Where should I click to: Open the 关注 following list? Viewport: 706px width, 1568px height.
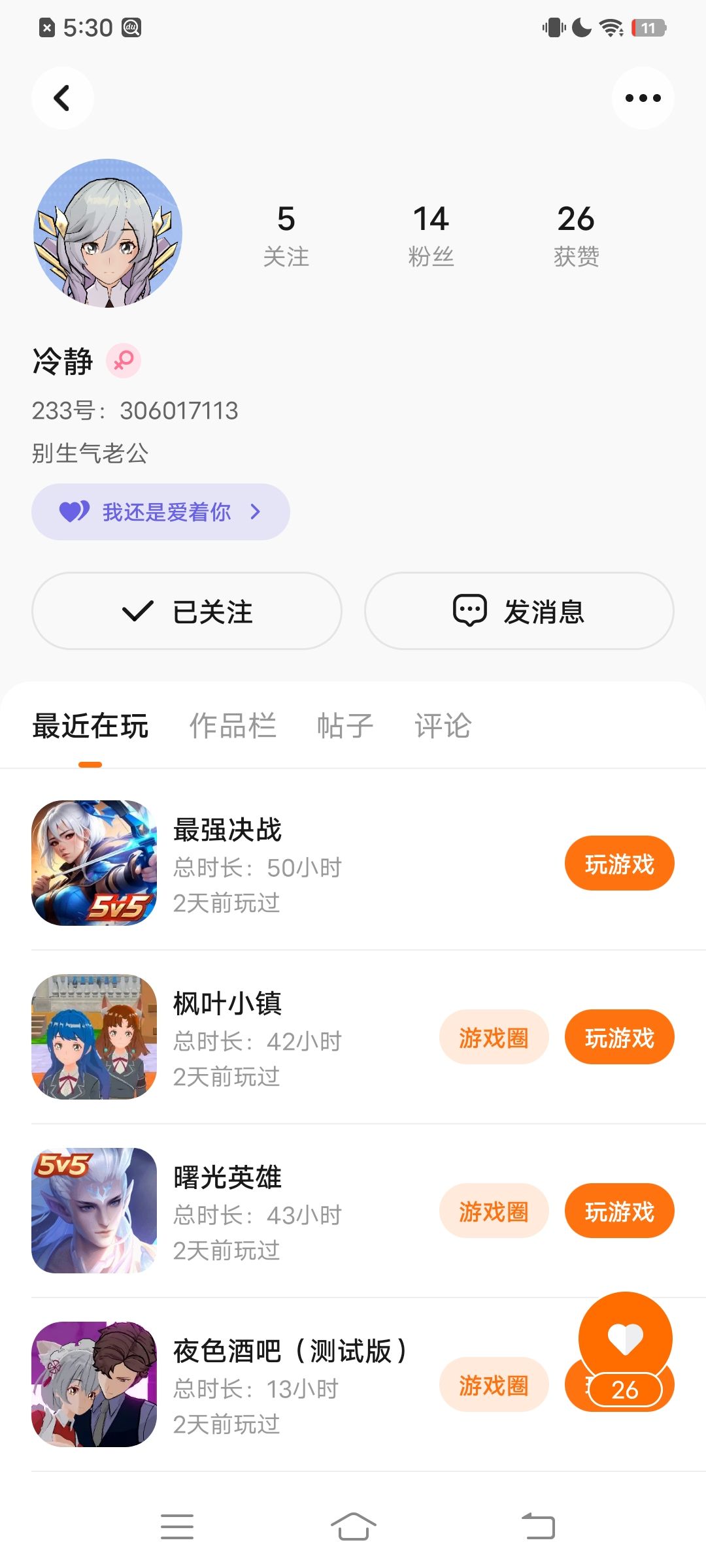tap(286, 235)
